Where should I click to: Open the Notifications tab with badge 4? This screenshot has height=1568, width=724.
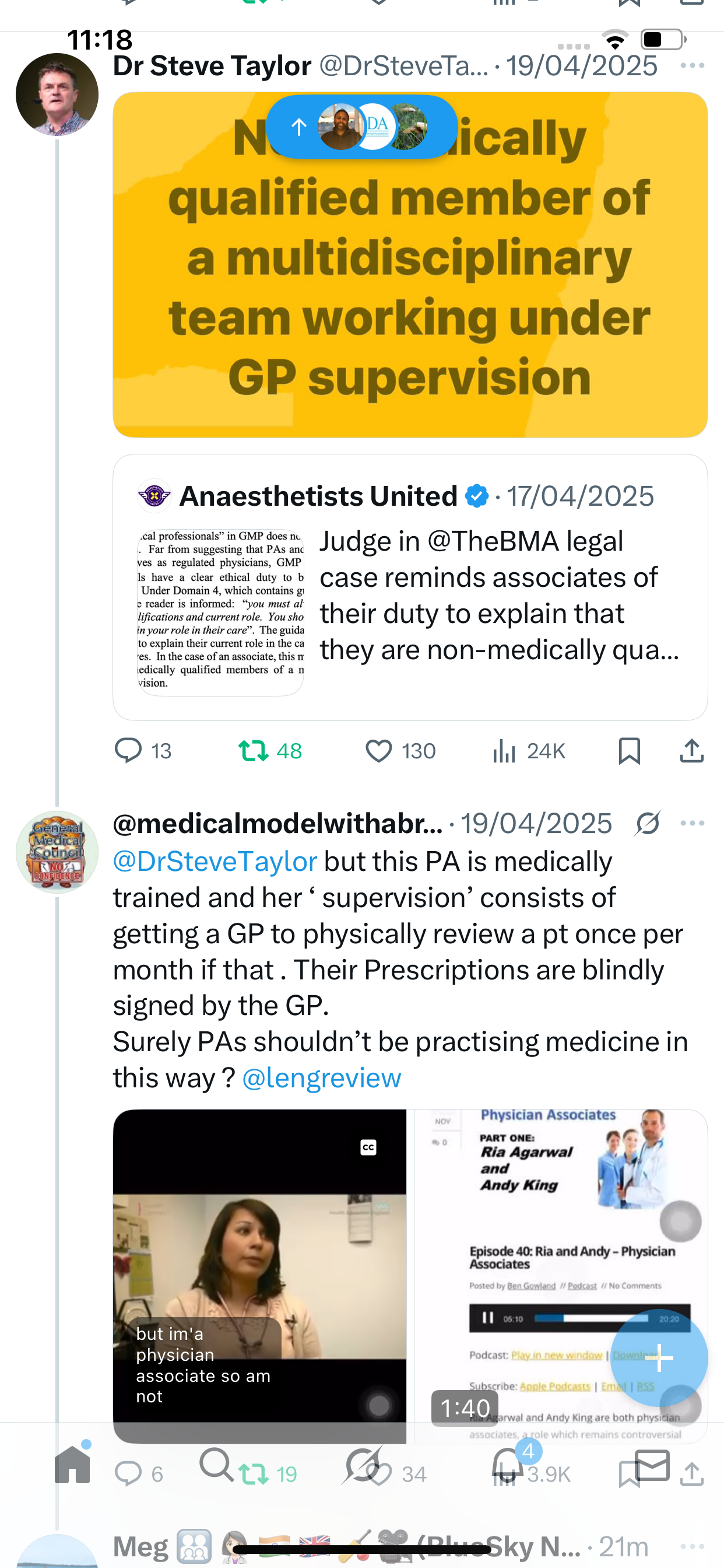[507, 1464]
